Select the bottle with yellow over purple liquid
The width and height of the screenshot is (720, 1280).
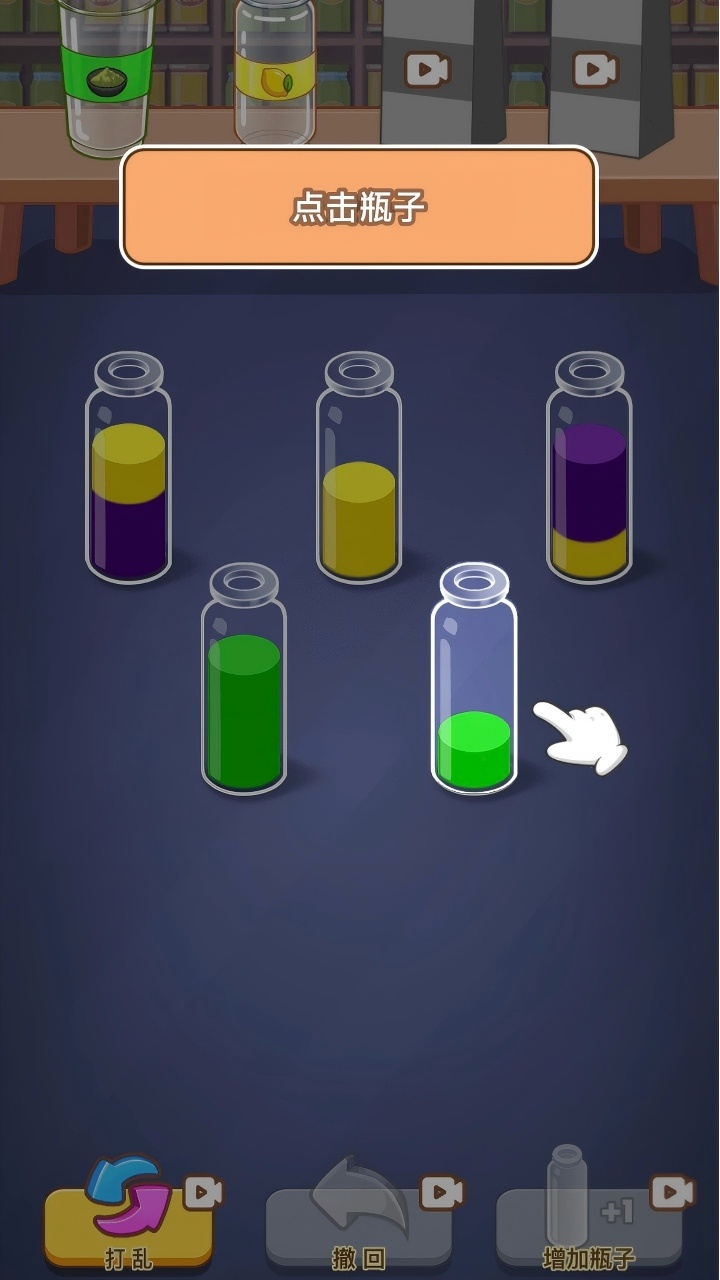coord(128,468)
